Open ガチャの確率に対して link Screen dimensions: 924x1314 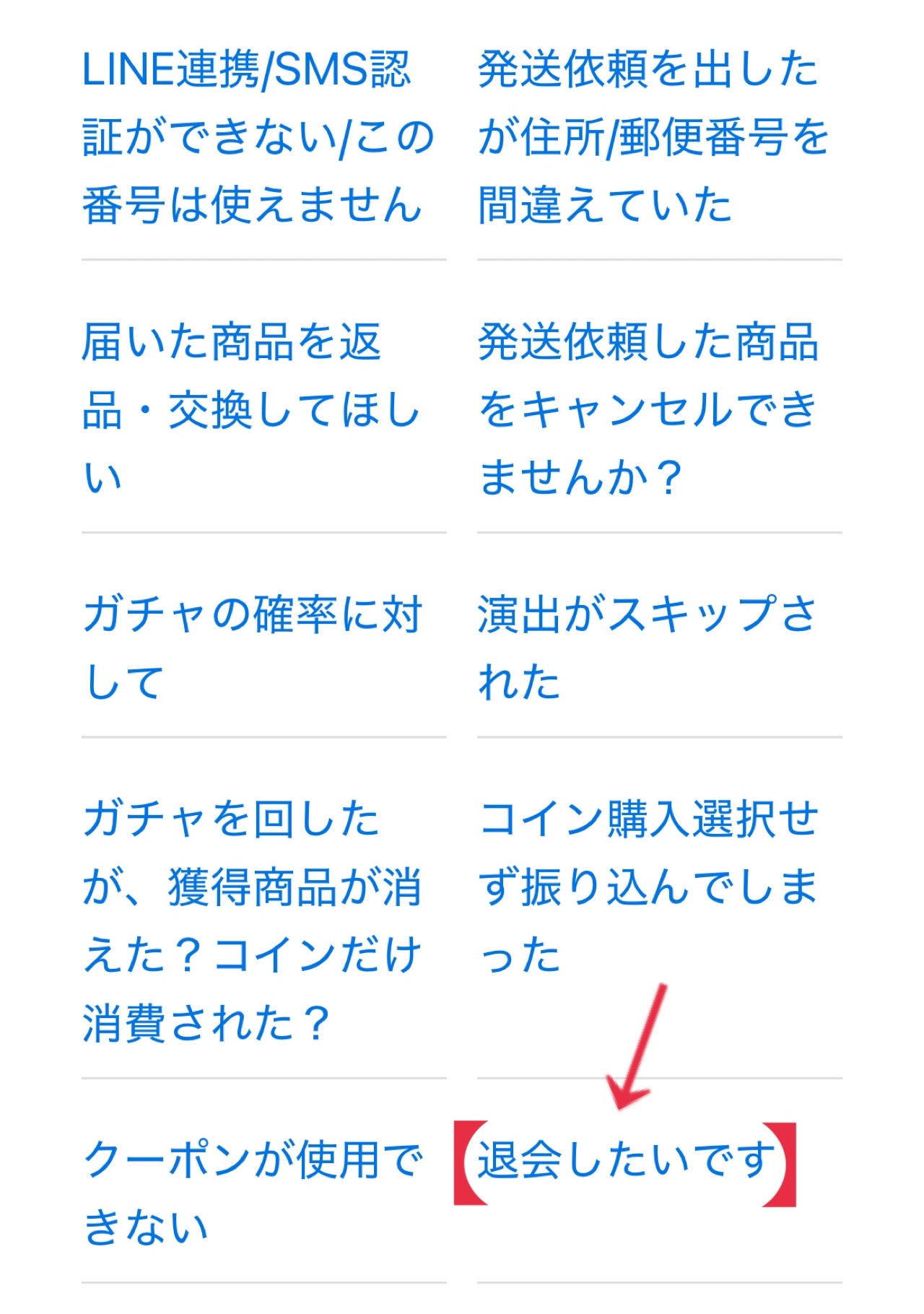tap(251, 648)
